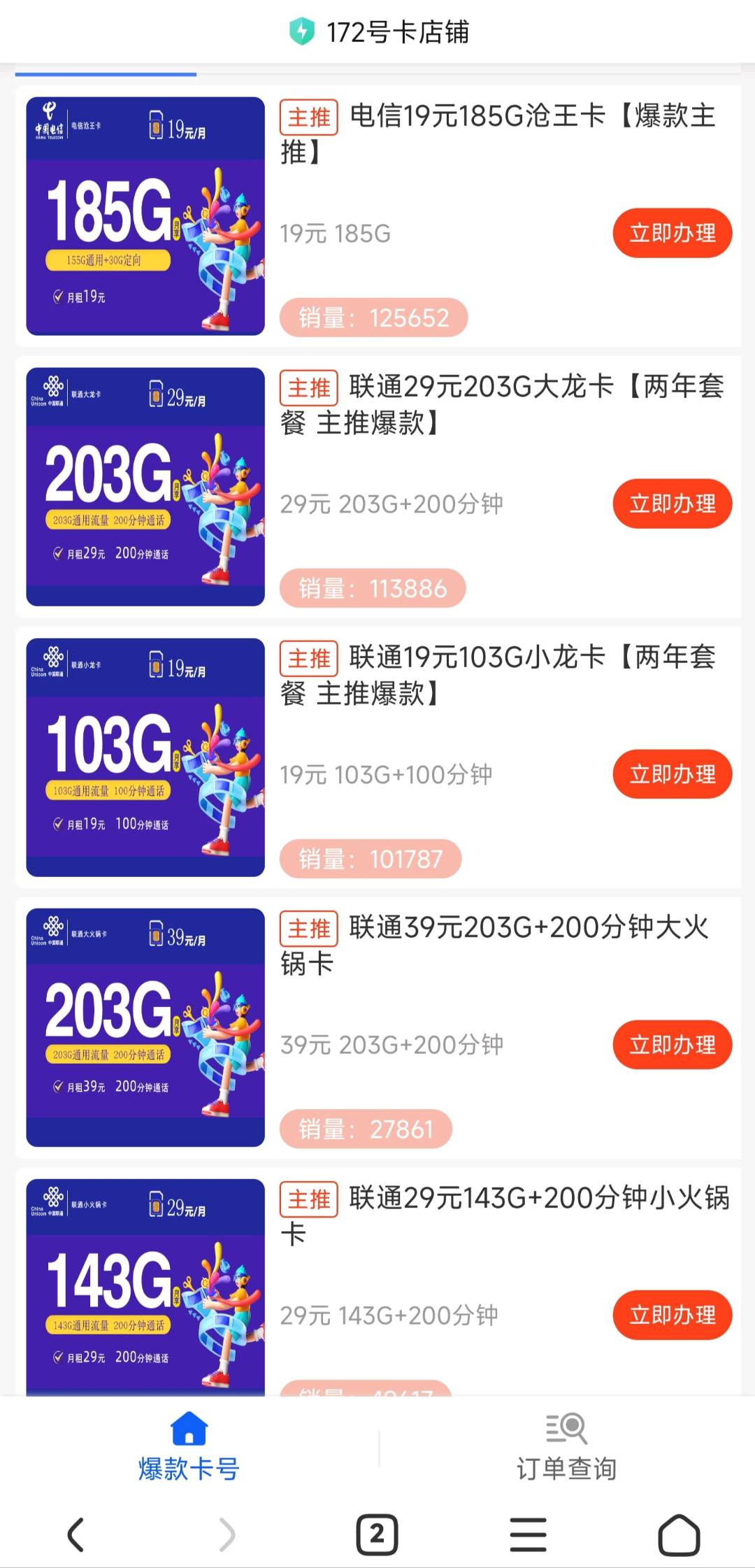Viewport: 755px width, 1568px height.
Task: Tap 立即办理 for 电信19元185G沧王卡
Action: pos(672,233)
